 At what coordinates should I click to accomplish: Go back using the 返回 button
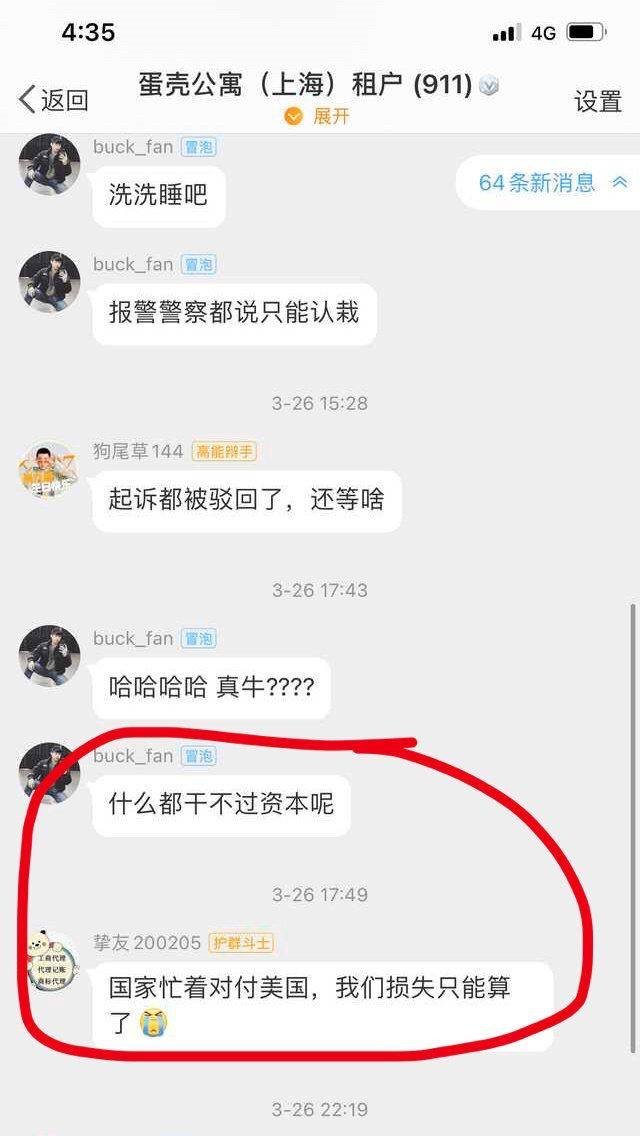tap(54, 100)
